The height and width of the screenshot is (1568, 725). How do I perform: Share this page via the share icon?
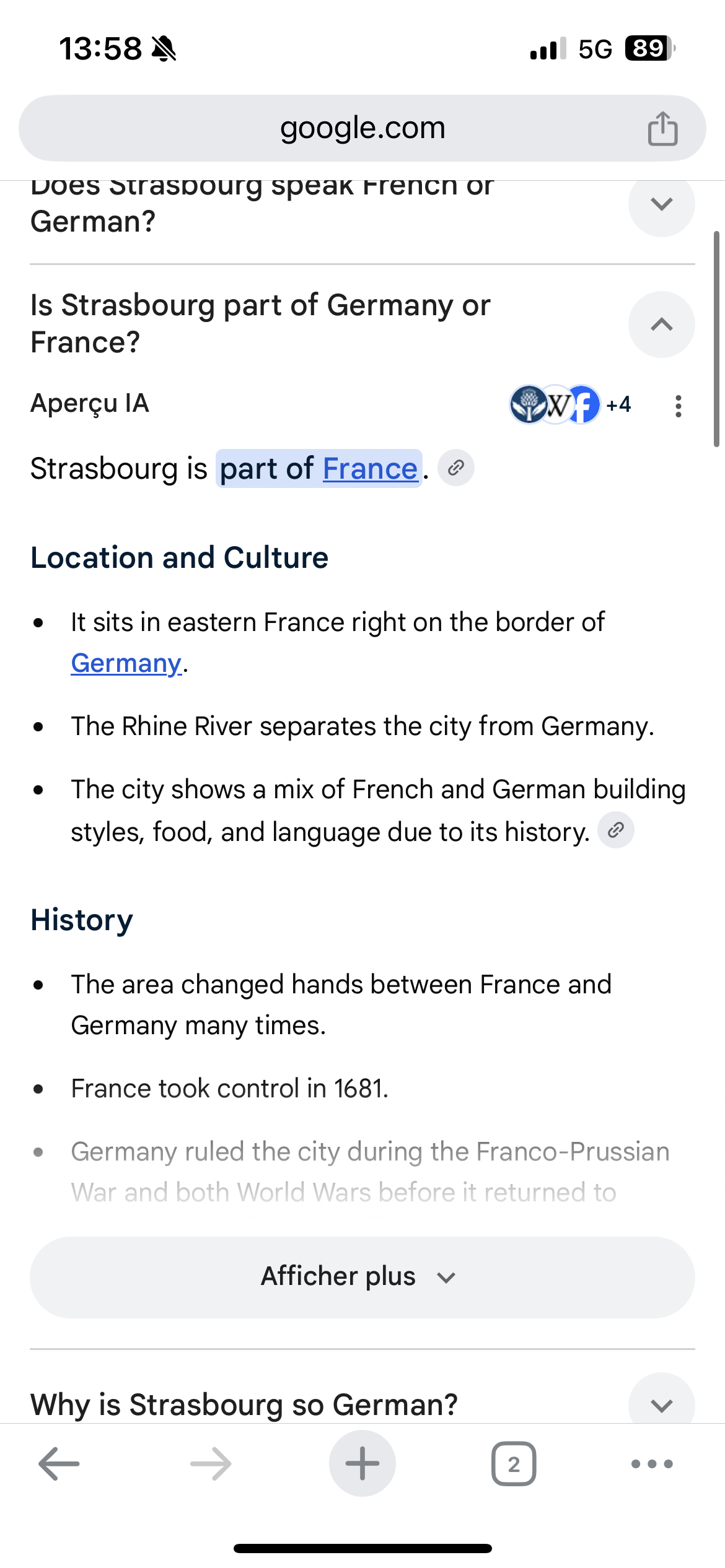pyautogui.click(x=662, y=129)
